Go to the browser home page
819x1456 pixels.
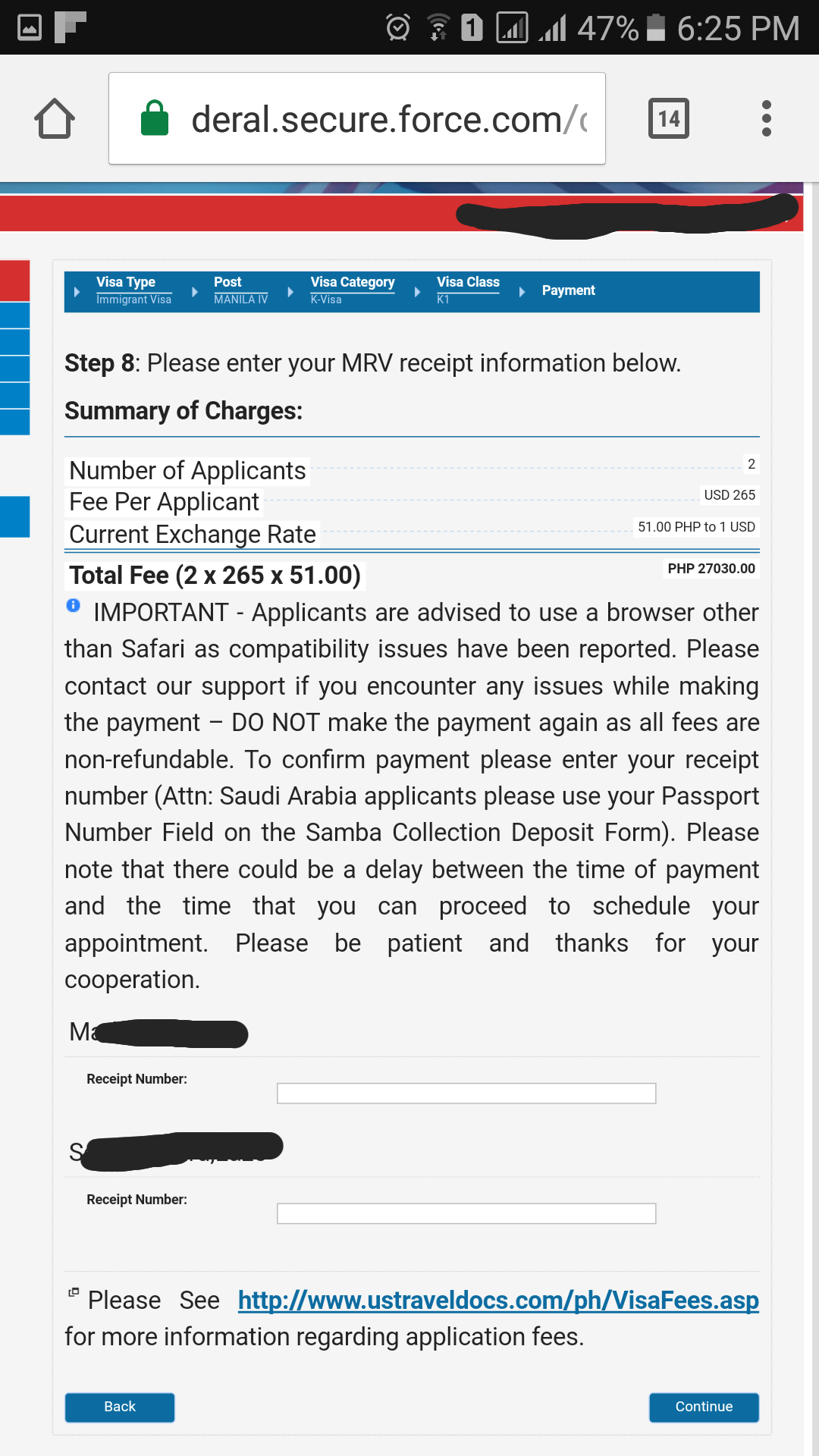(55, 119)
